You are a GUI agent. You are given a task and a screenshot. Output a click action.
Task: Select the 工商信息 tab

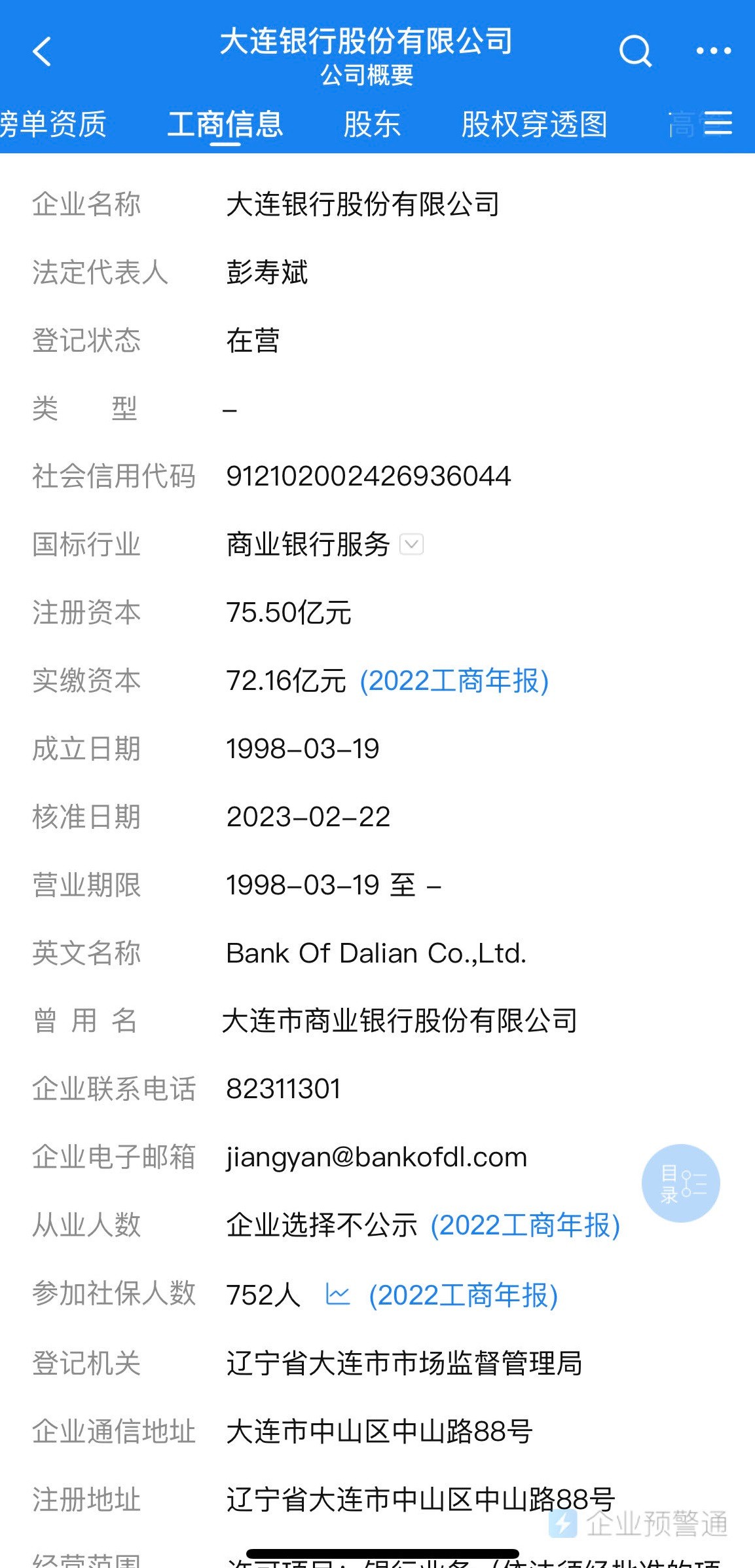pyautogui.click(x=225, y=124)
